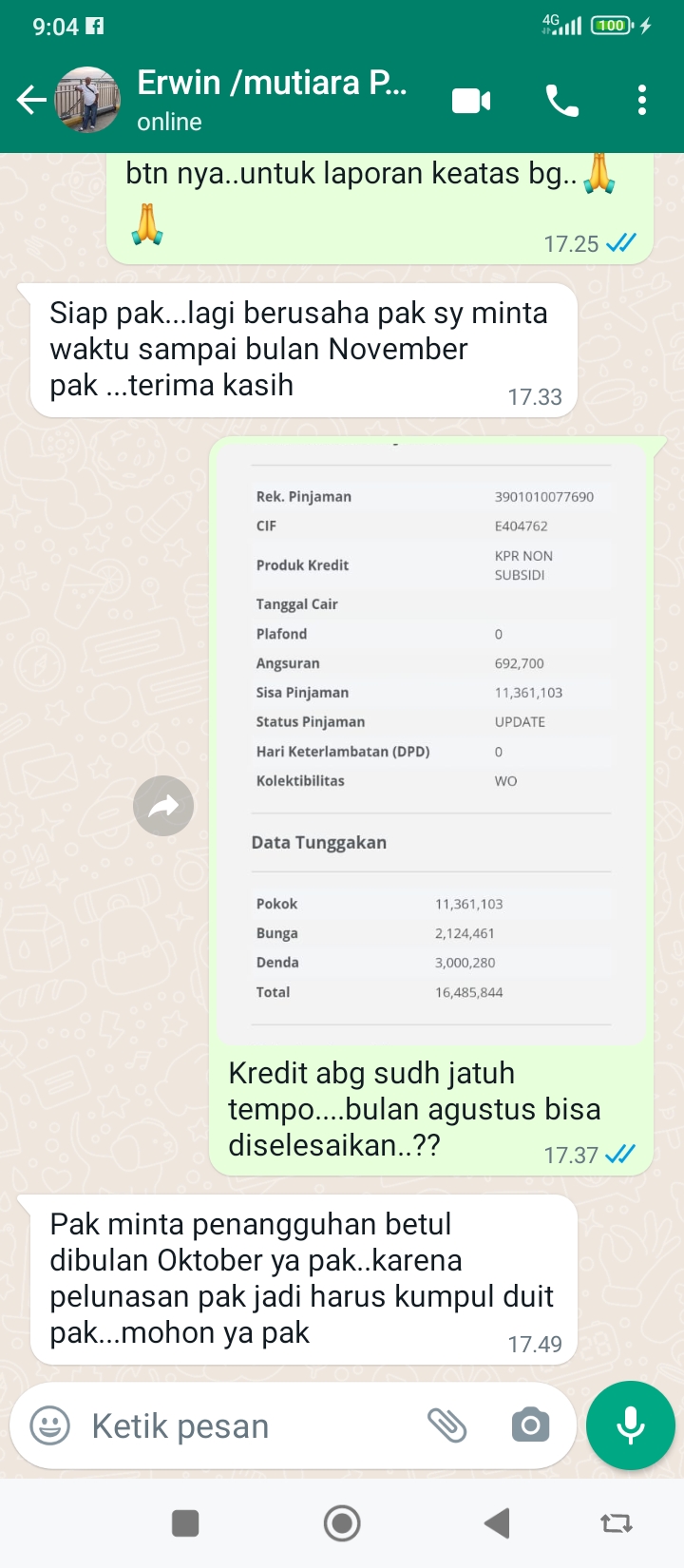Attach a file using the paperclip
This screenshot has height=1568, width=684.
[446, 1425]
